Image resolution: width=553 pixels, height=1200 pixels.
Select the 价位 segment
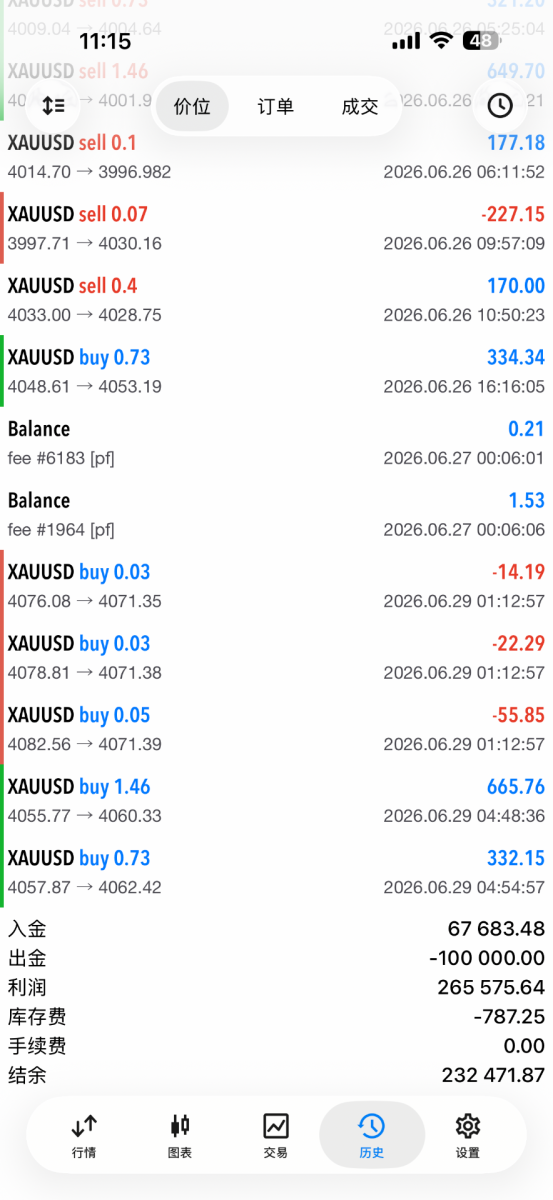tap(192, 106)
